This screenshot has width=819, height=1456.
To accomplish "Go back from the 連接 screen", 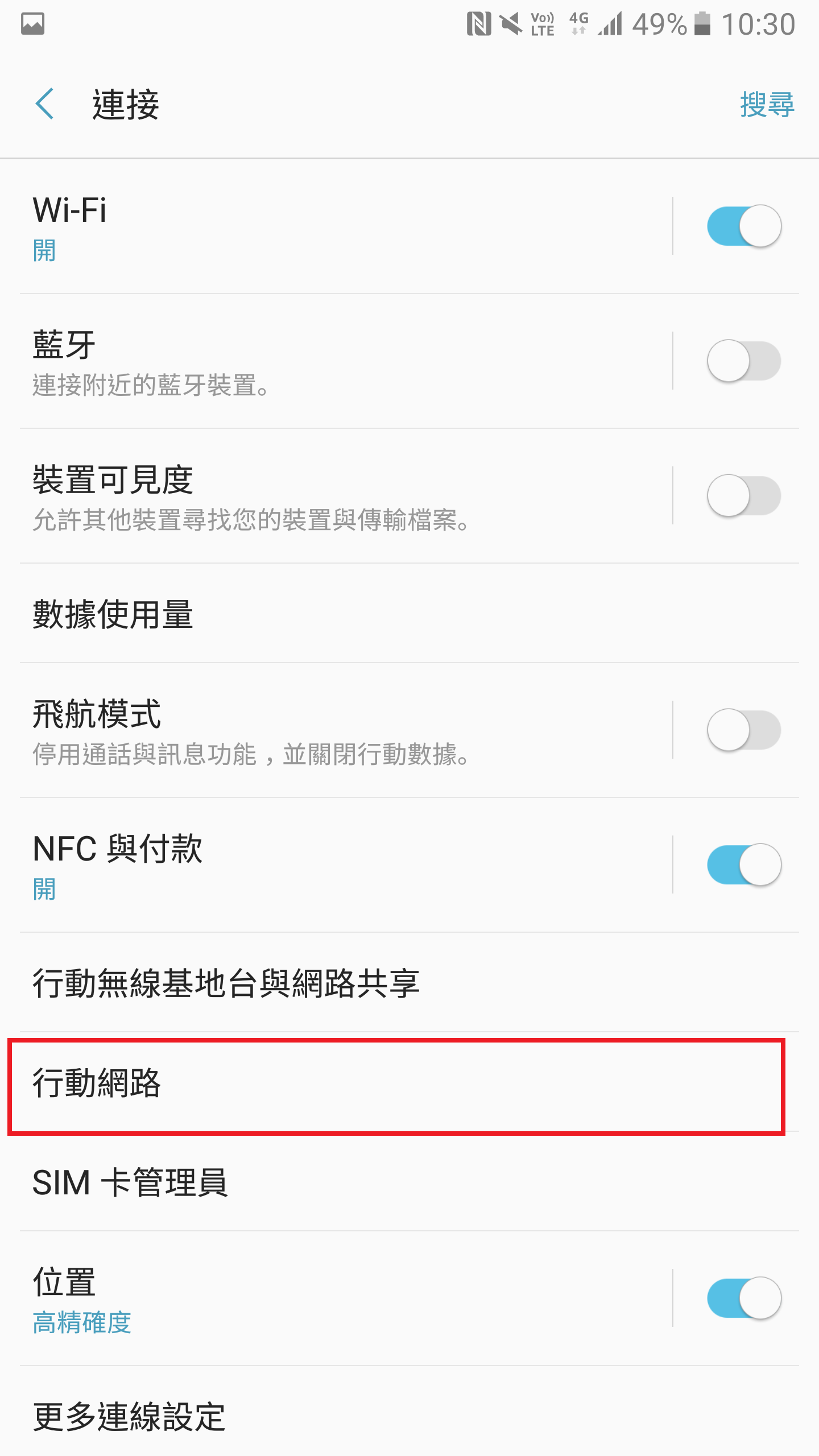I will [x=44, y=104].
